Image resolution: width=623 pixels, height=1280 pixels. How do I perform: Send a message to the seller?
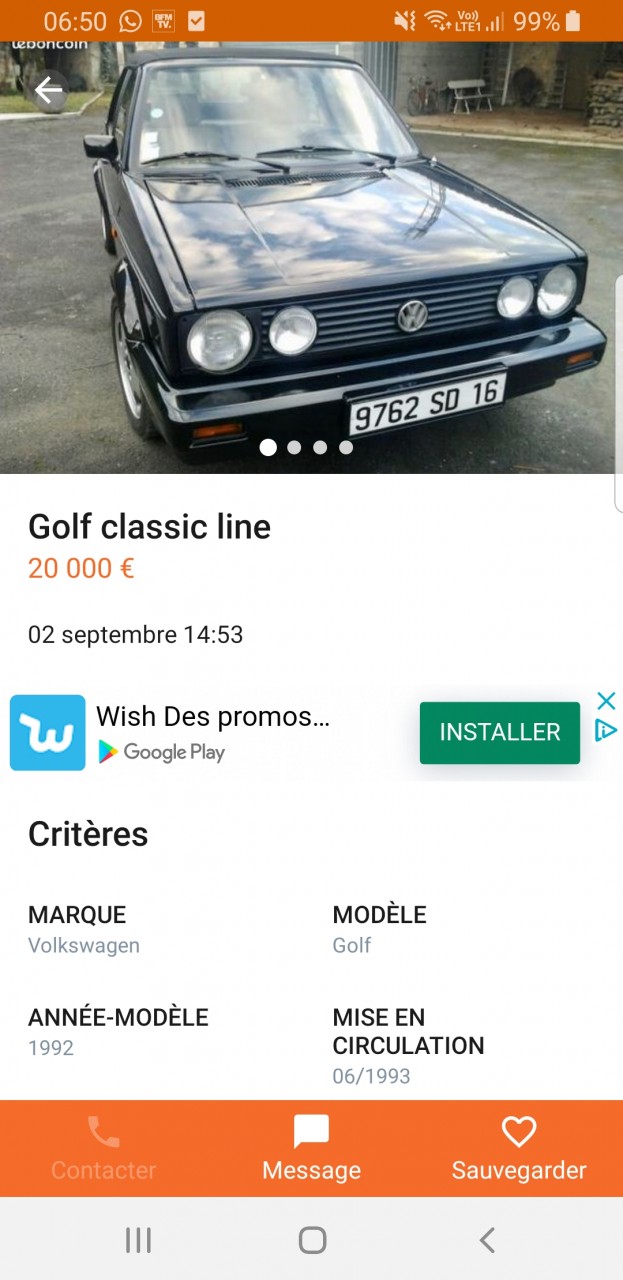pos(311,1148)
